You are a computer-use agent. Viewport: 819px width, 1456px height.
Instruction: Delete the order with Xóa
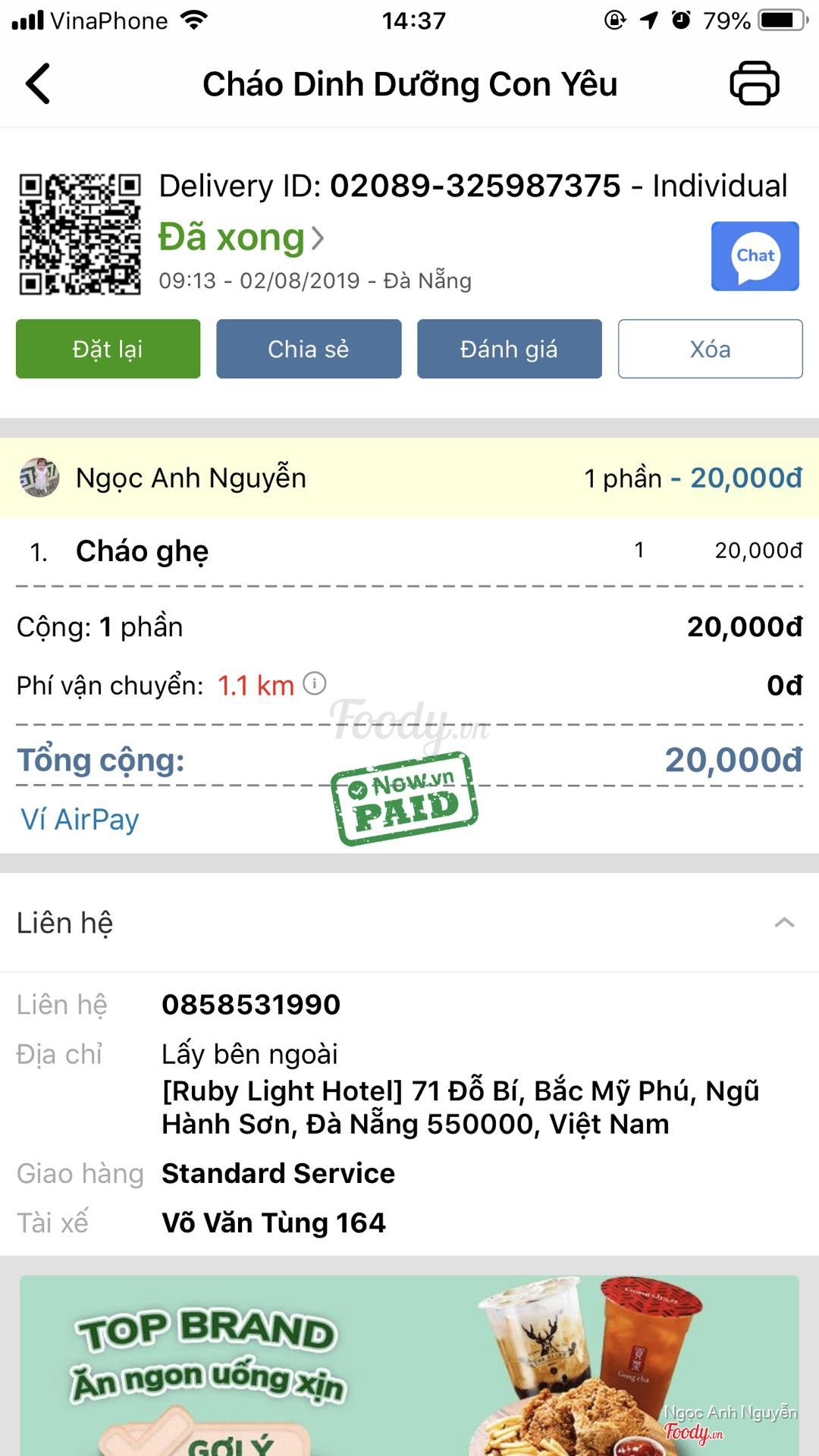(x=710, y=349)
